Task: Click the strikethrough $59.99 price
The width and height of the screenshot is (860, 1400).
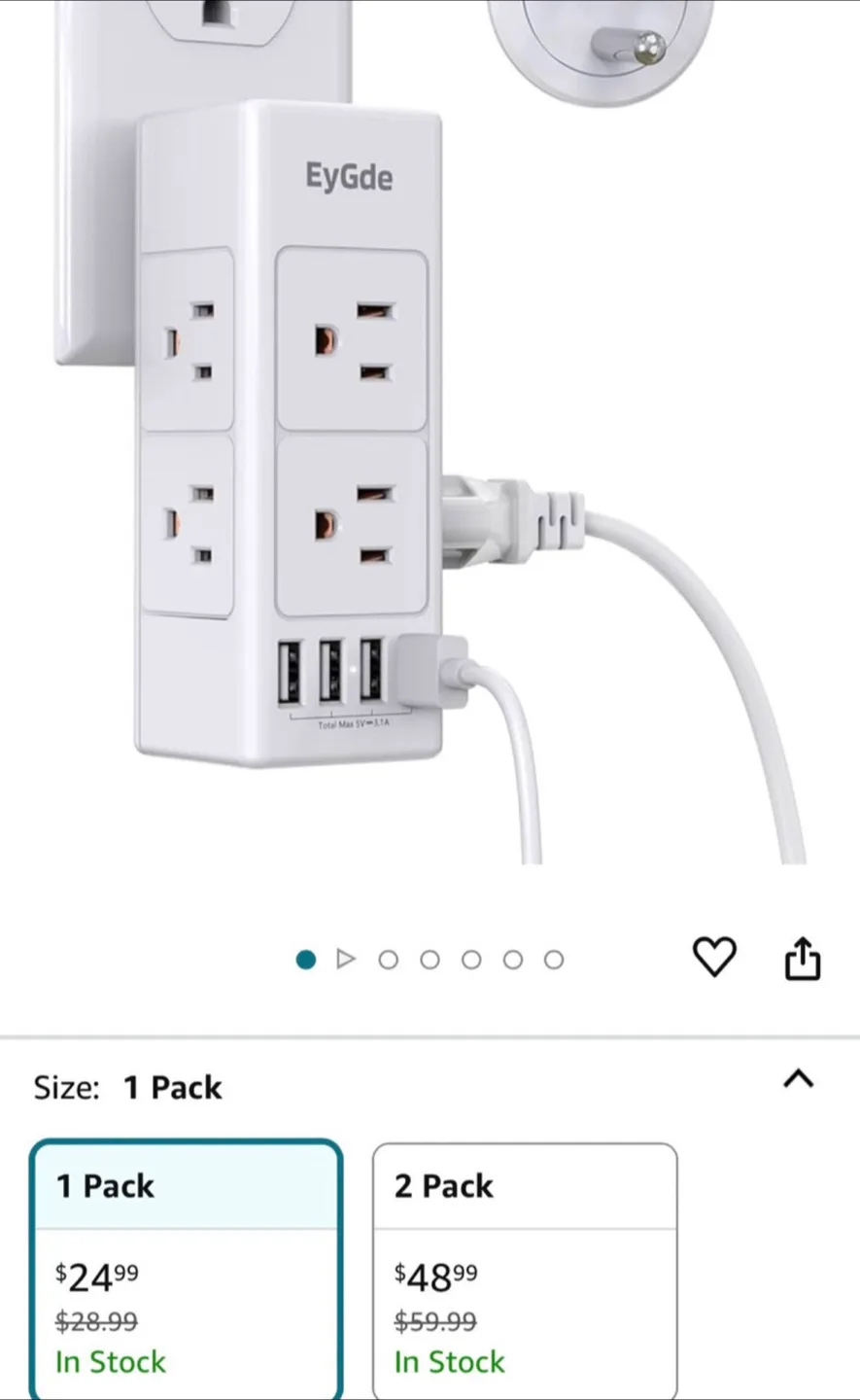Action: pos(436,1321)
